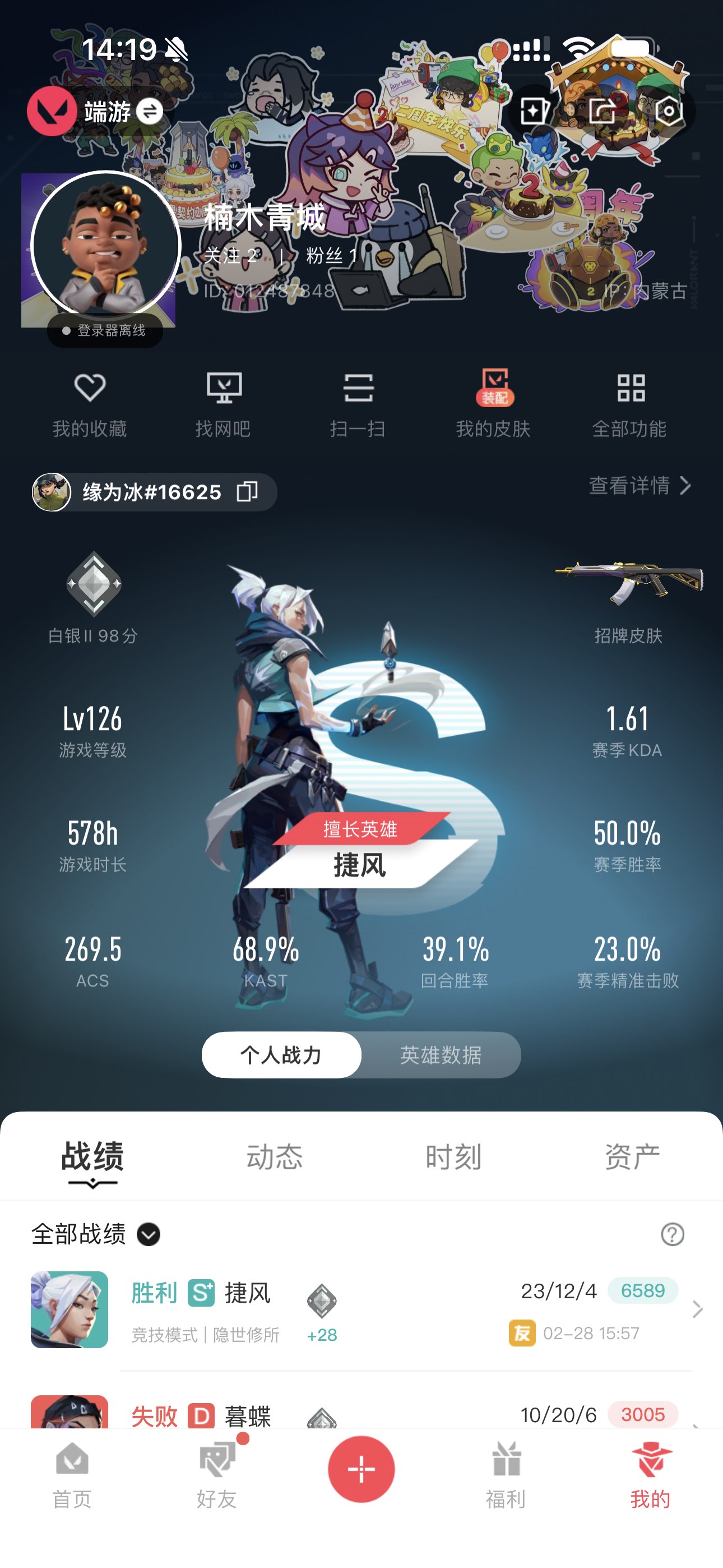Open the settings hexagon icon

click(x=668, y=112)
